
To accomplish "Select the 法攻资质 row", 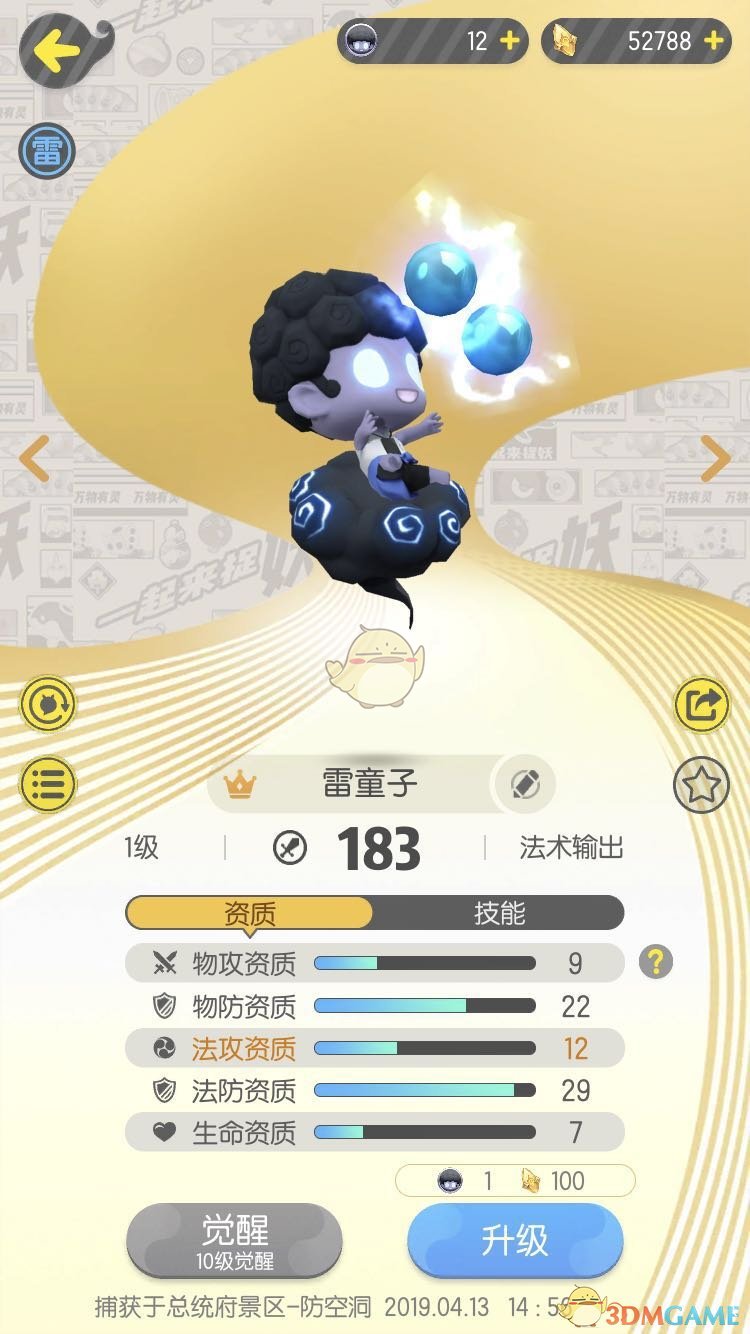I will 374,1048.
